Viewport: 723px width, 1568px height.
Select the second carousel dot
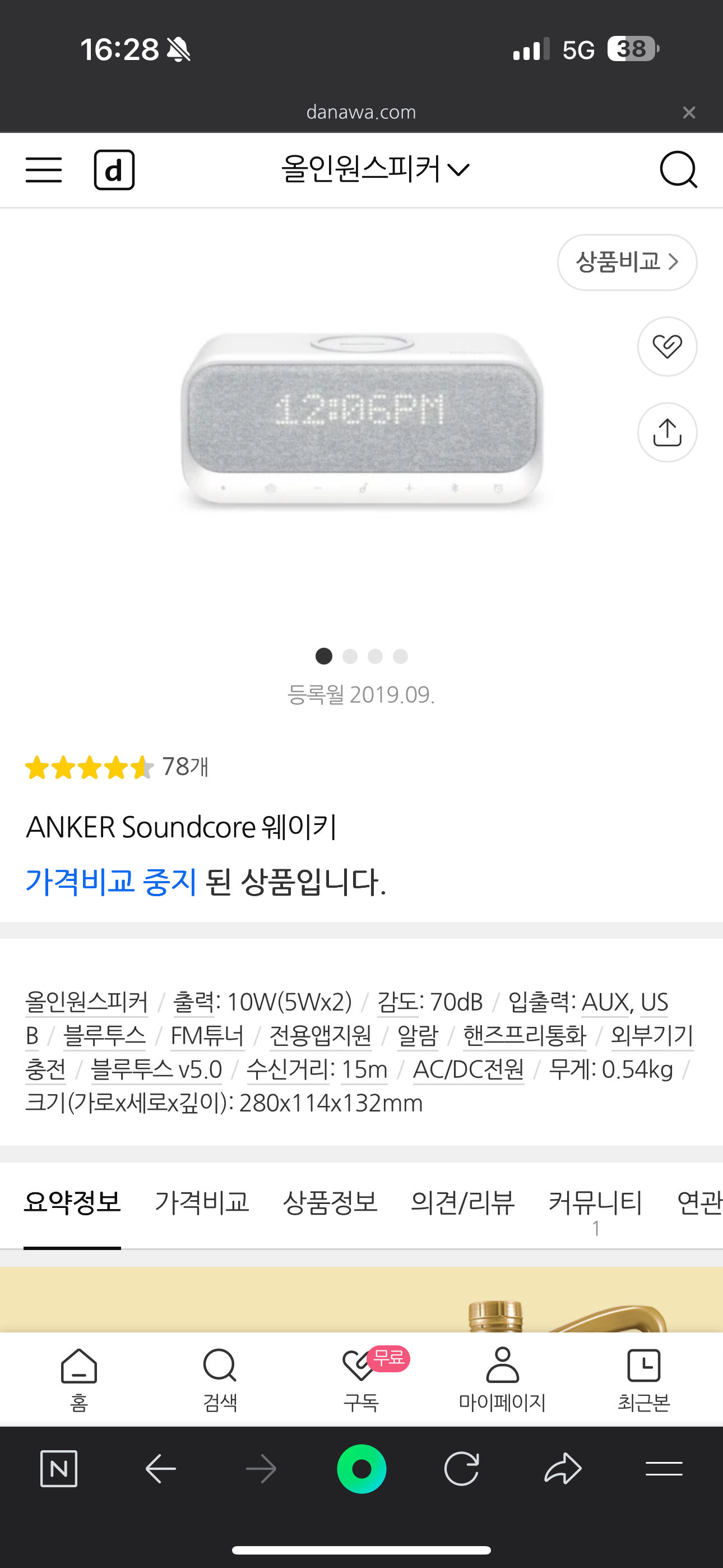350,657
